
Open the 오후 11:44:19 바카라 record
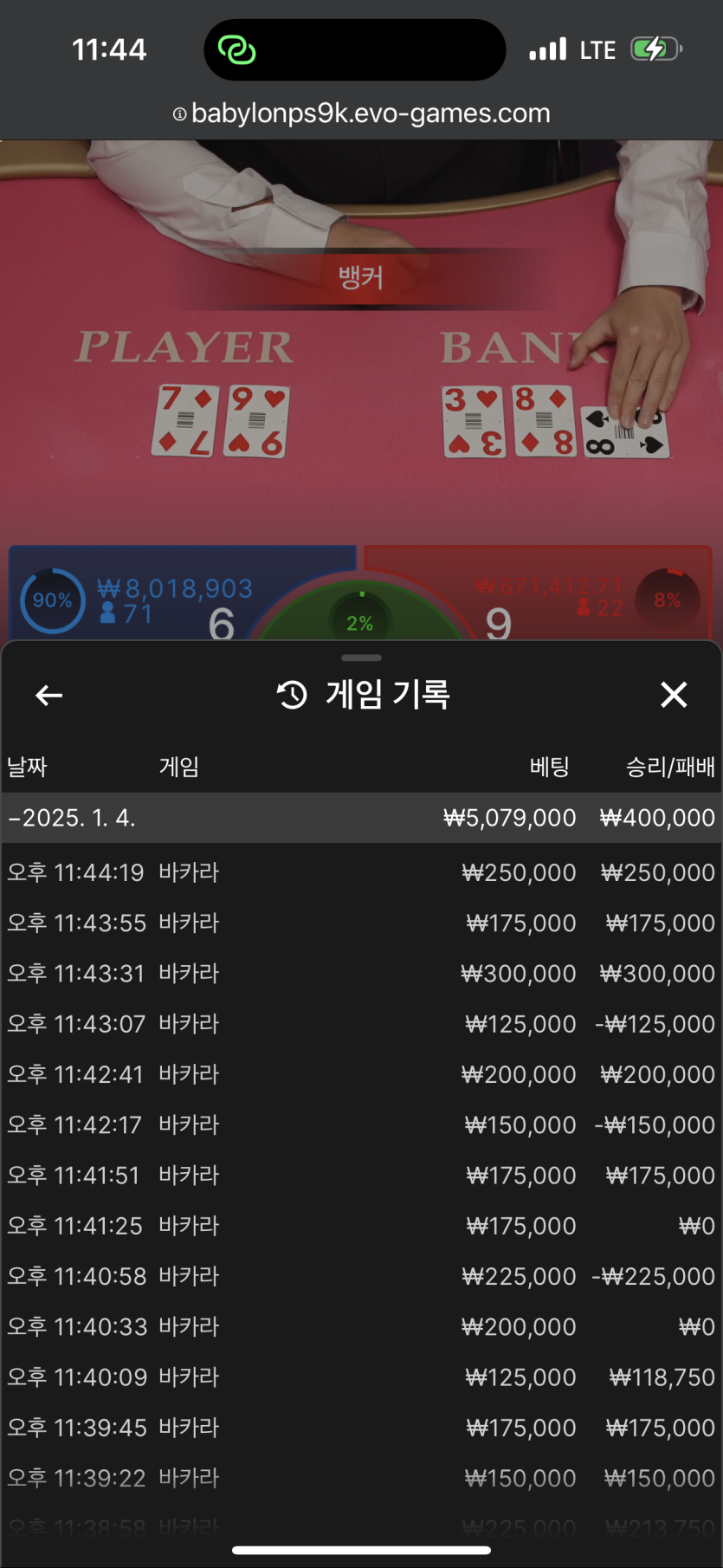361,872
